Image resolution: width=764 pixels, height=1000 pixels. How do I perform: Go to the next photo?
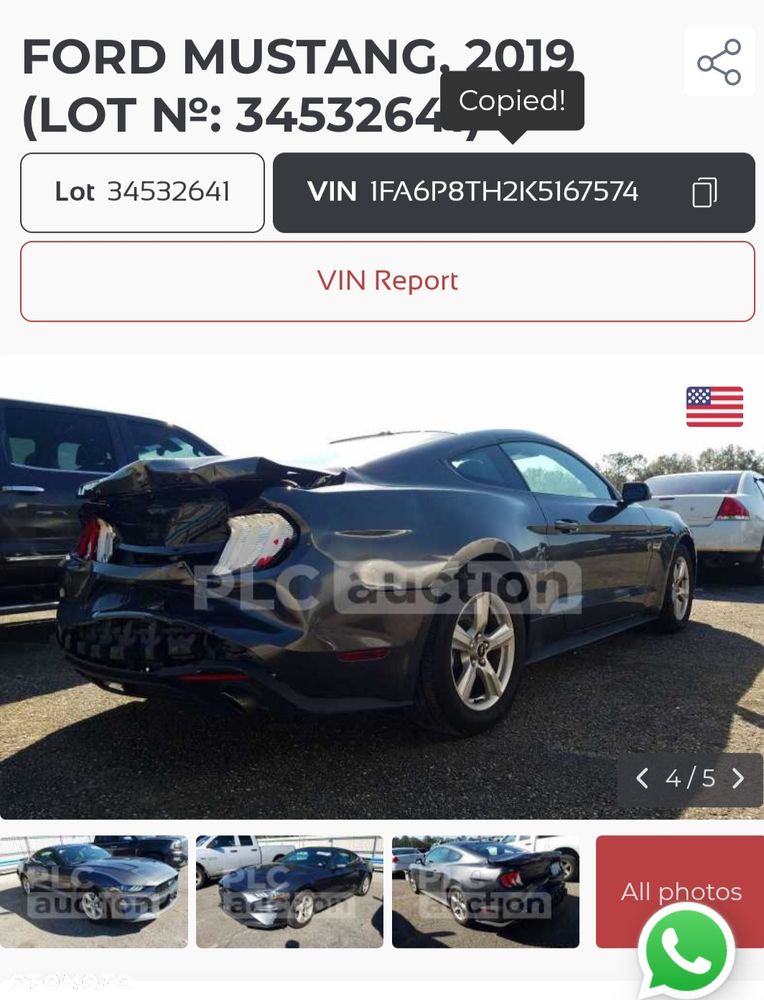[x=738, y=778]
